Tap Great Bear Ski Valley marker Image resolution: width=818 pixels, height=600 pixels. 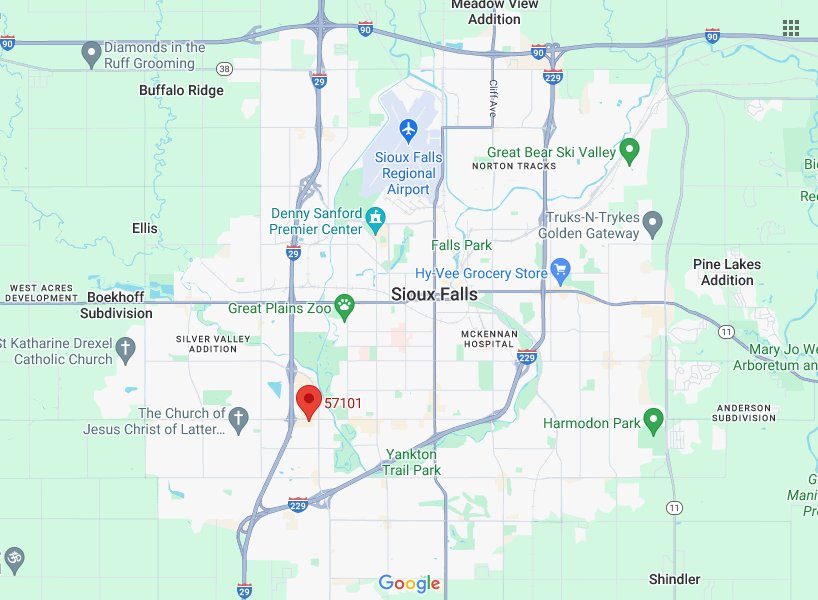[629, 151]
